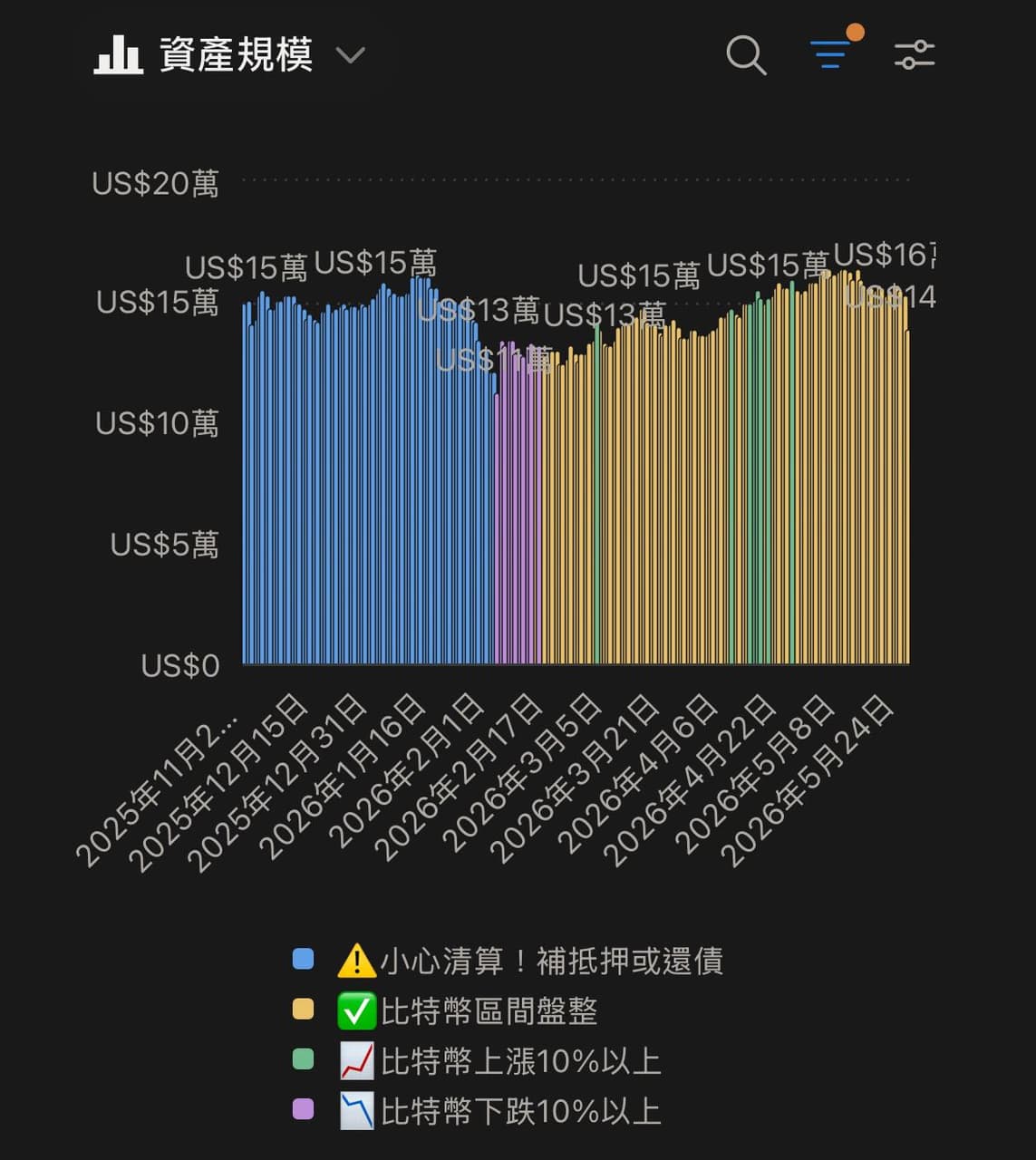Tap the 比特幣上漲10%以上 legend item

[477, 1060]
